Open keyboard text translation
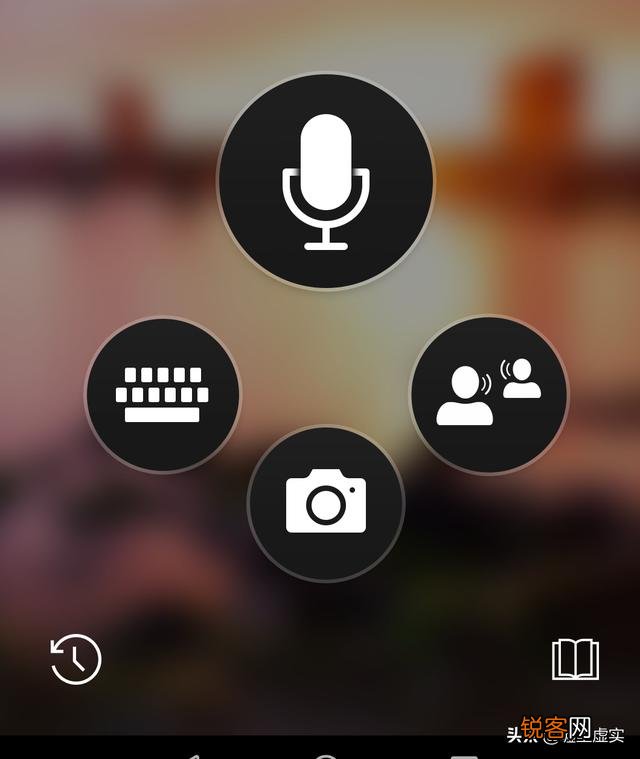Viewport: 640px width, 759px height. (x=163, y=394)
